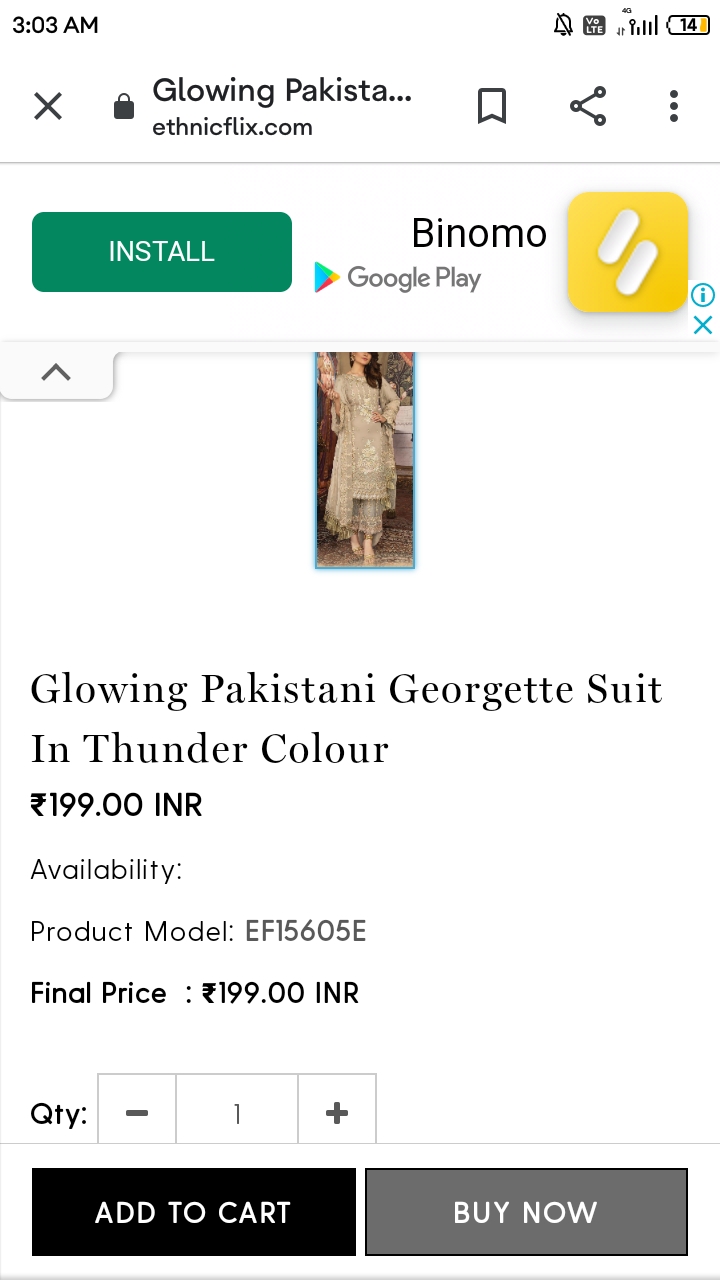Bookmark this ethnicflix page
The height and width of the screenshot is (1280, 720).
coord(491,106)
